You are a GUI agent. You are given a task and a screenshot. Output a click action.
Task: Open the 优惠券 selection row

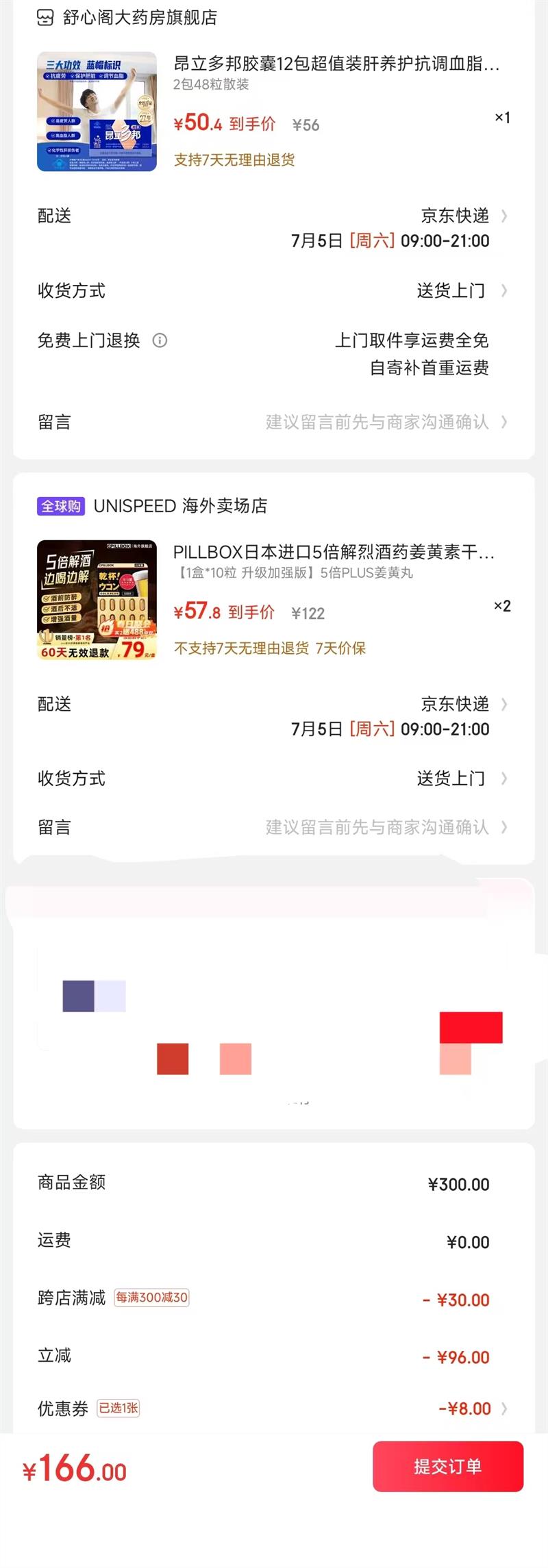click(274, 1408)
